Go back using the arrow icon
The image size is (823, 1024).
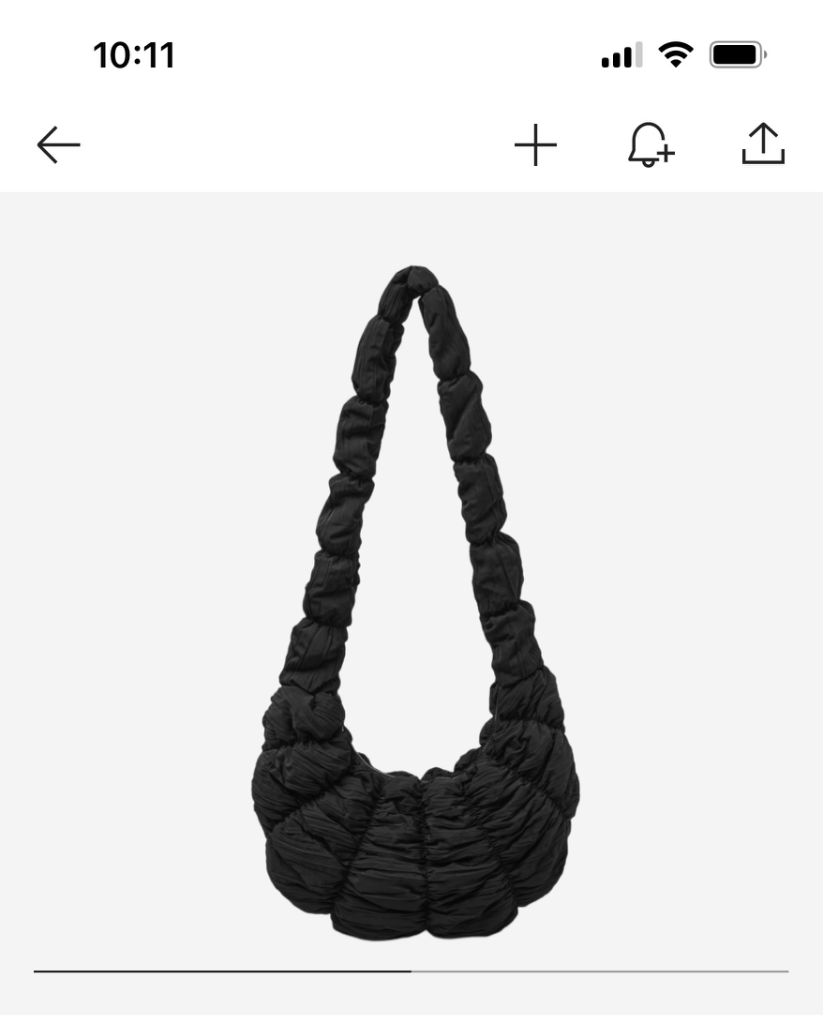pyautogui.click(x=58, y=146)
